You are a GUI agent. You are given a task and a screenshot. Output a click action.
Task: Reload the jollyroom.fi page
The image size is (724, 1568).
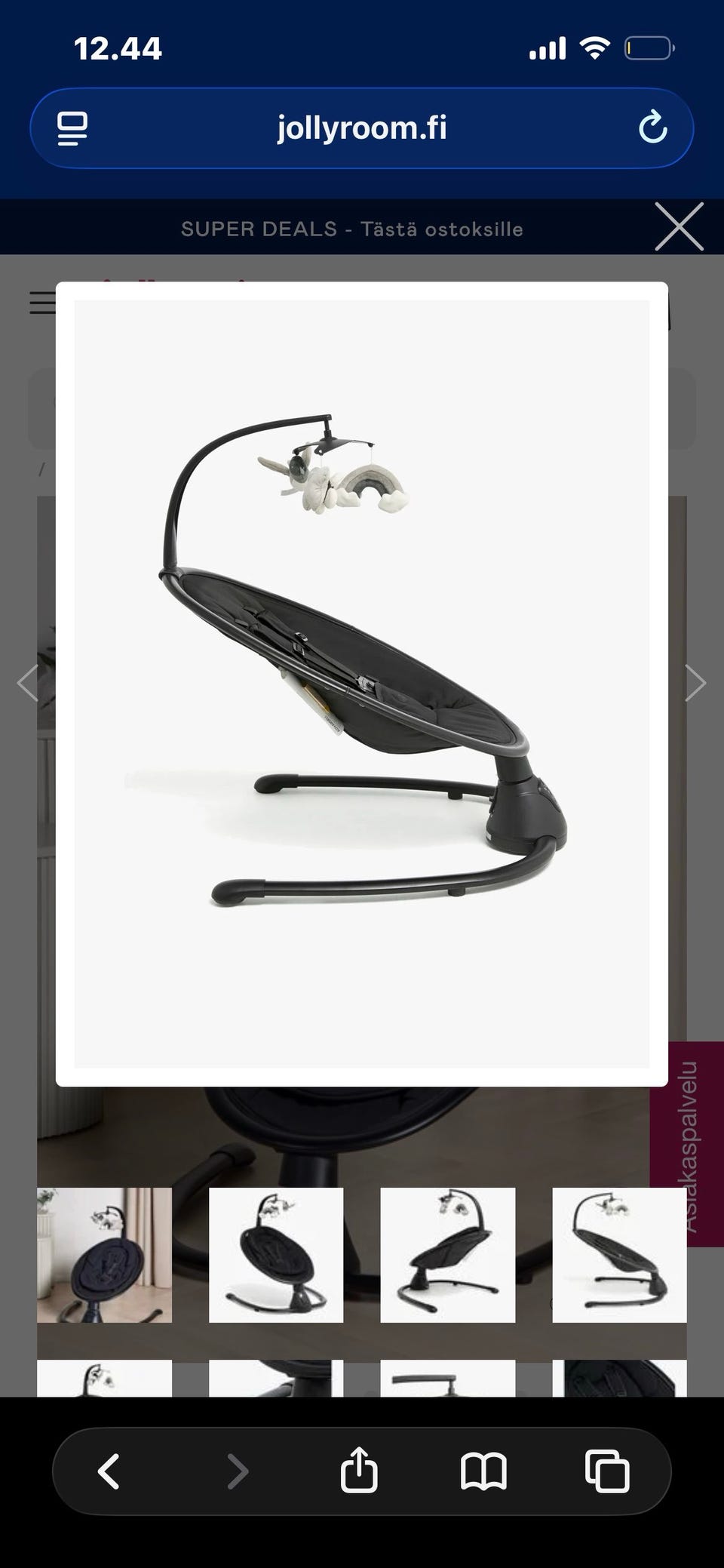[x=652, y=128]
